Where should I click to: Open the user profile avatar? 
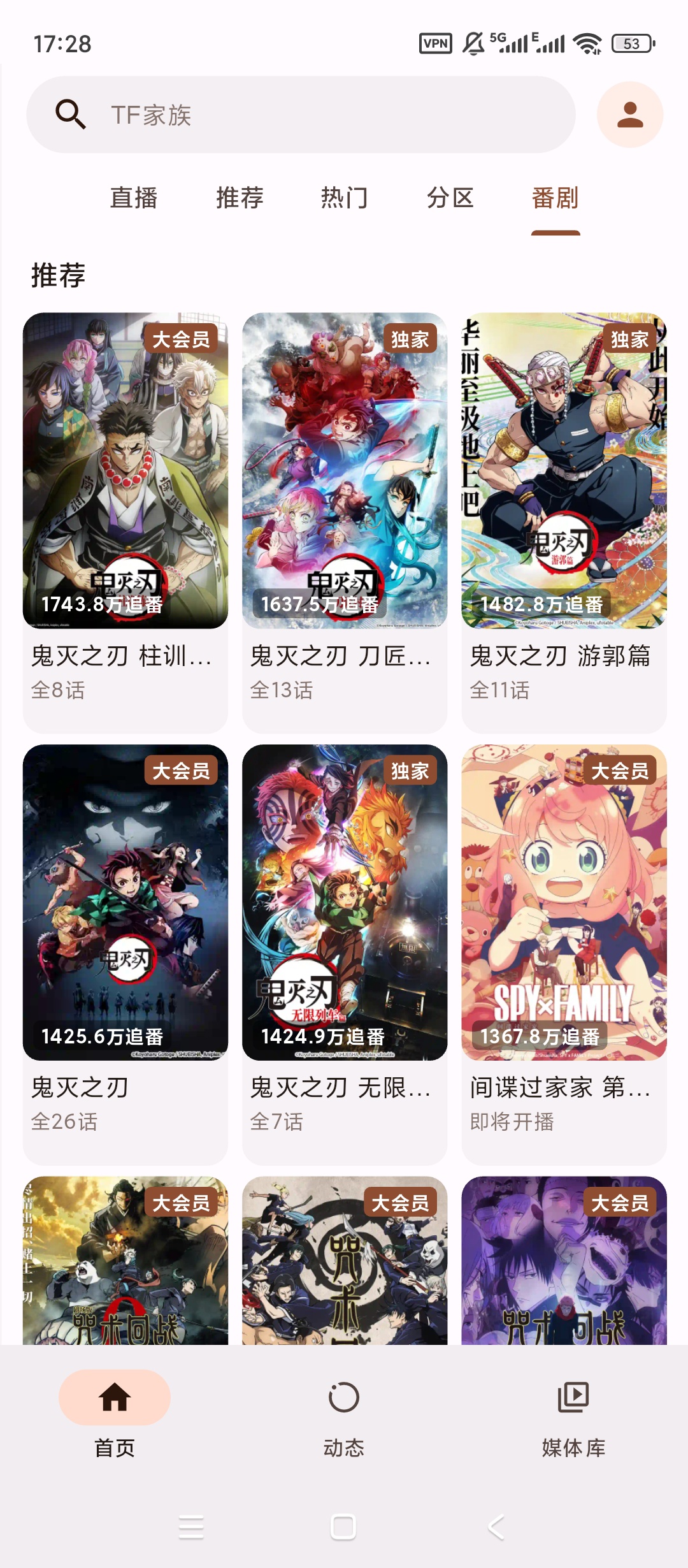[629, 115]
